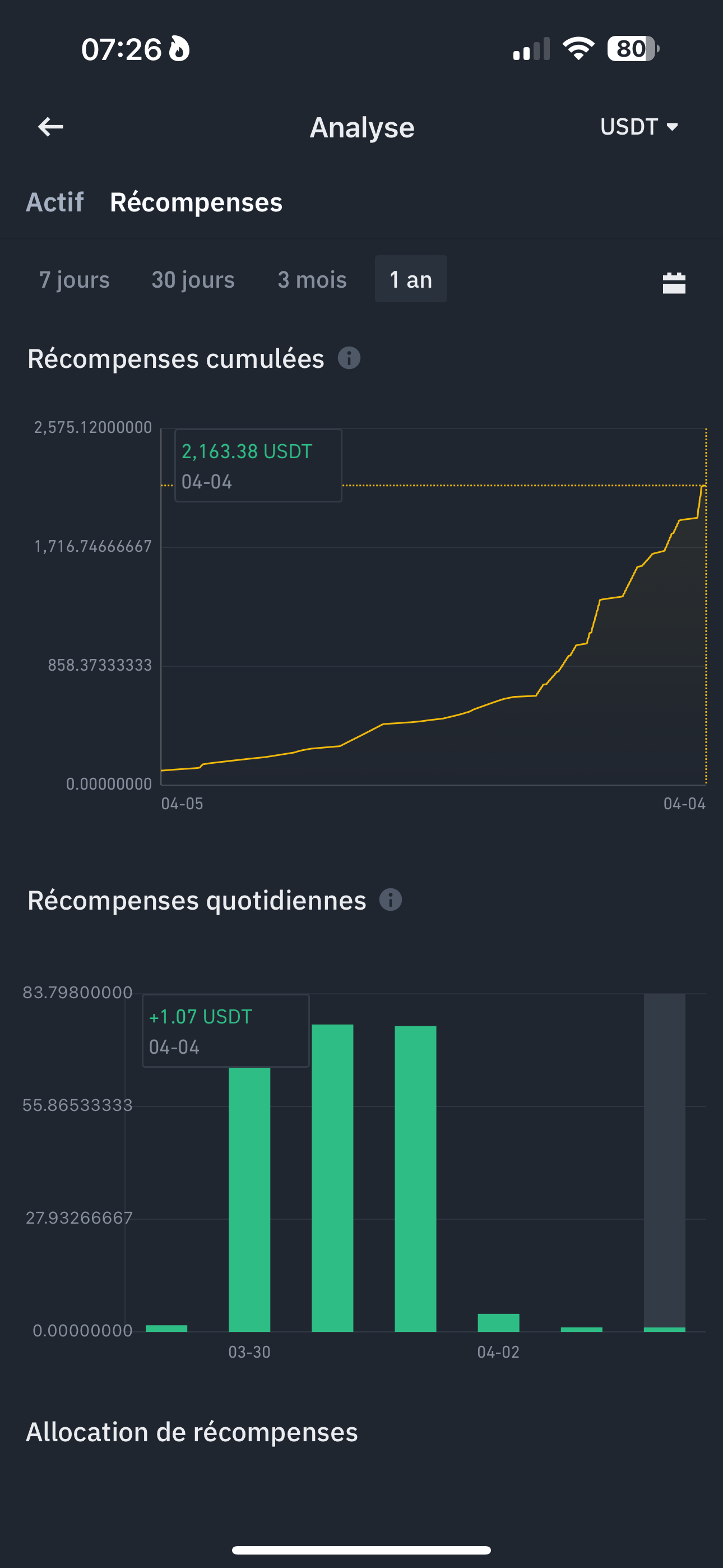Image resolution: width=723 pixels, height=1568 pixels.
Task: Choose the 3 mois range
Action: click(x=312, y=280)
